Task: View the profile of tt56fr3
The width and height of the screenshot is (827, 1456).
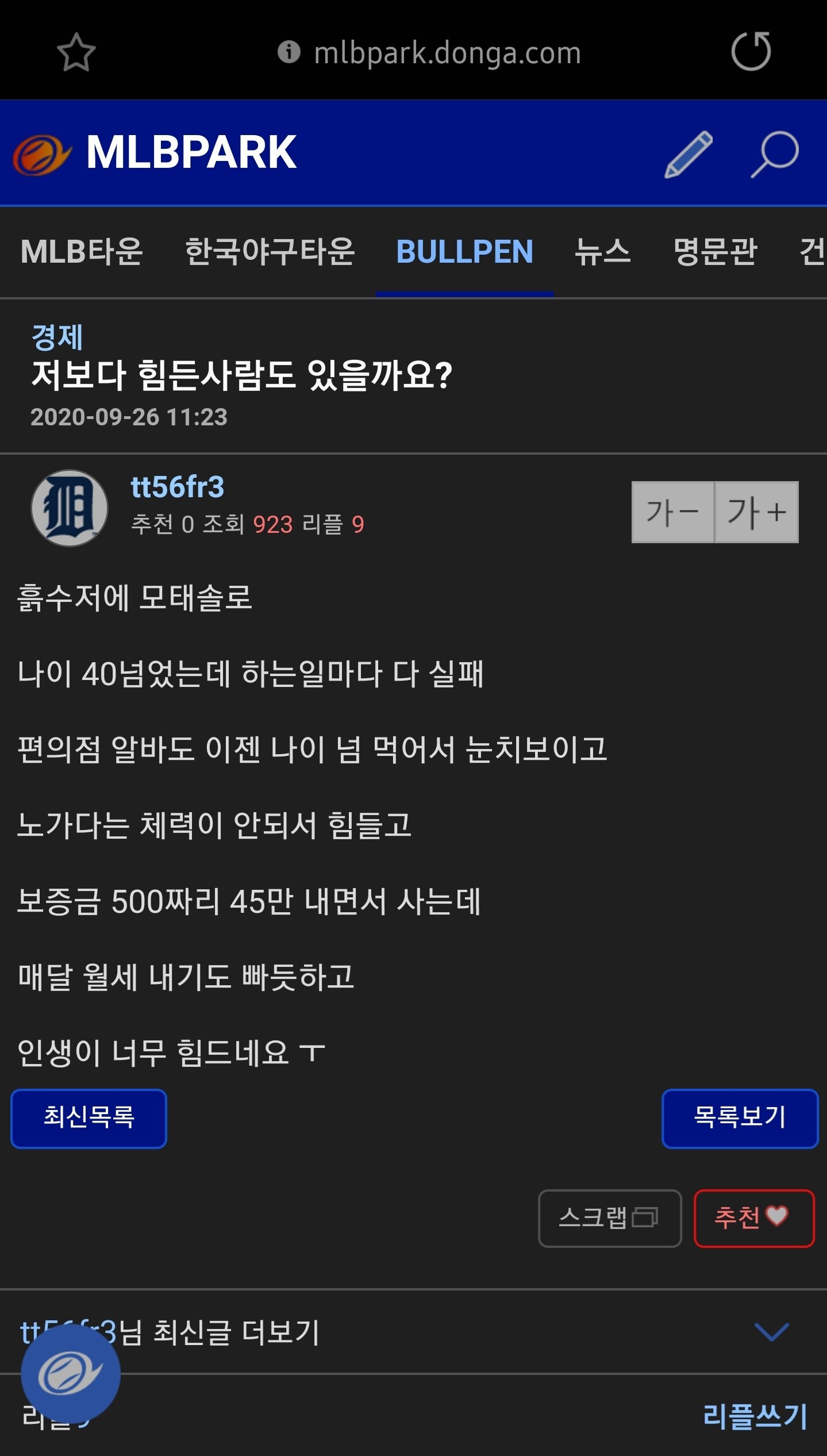Action: point(177,487)
